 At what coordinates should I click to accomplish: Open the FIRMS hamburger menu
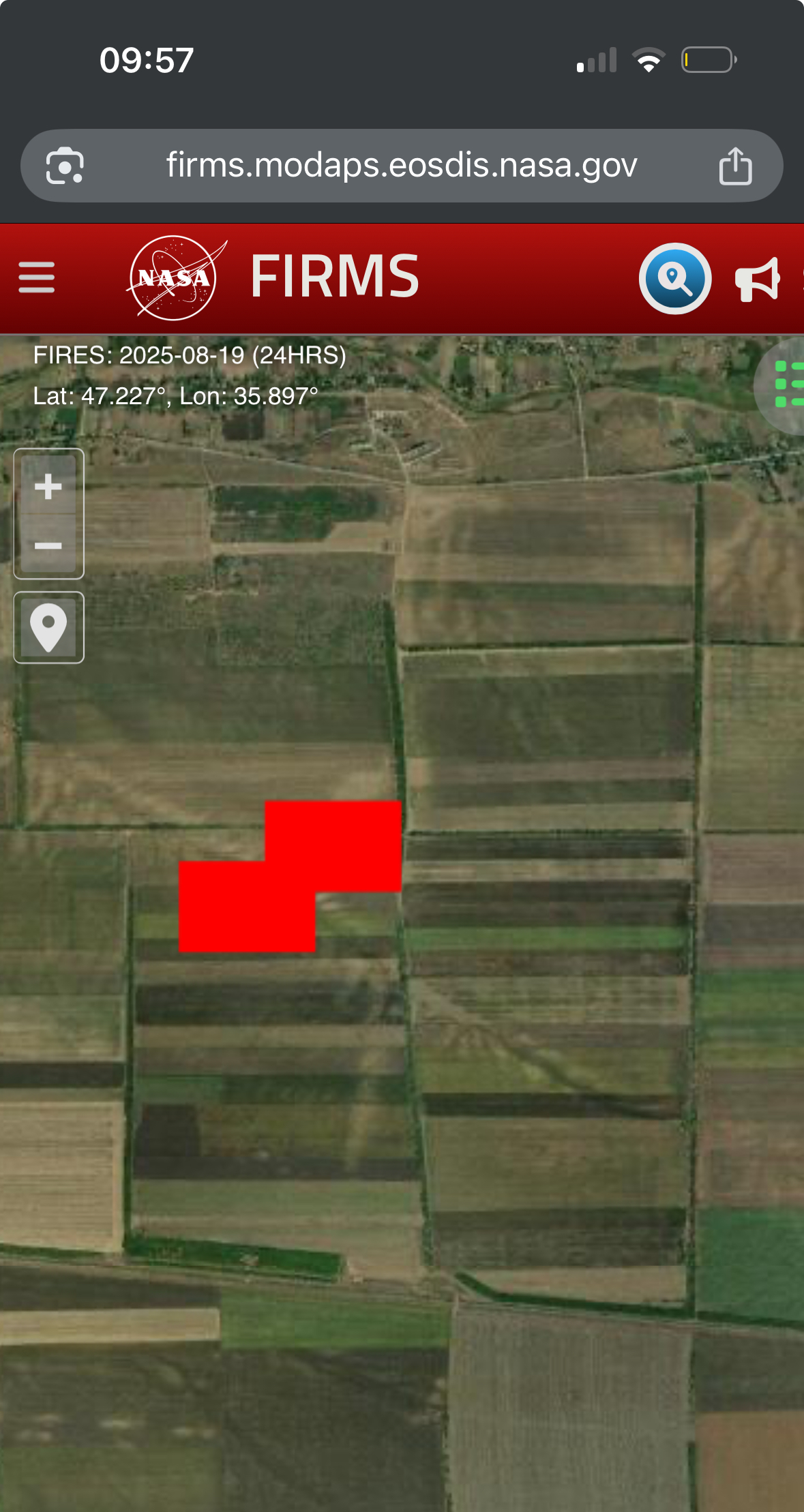tap(37, 277)
